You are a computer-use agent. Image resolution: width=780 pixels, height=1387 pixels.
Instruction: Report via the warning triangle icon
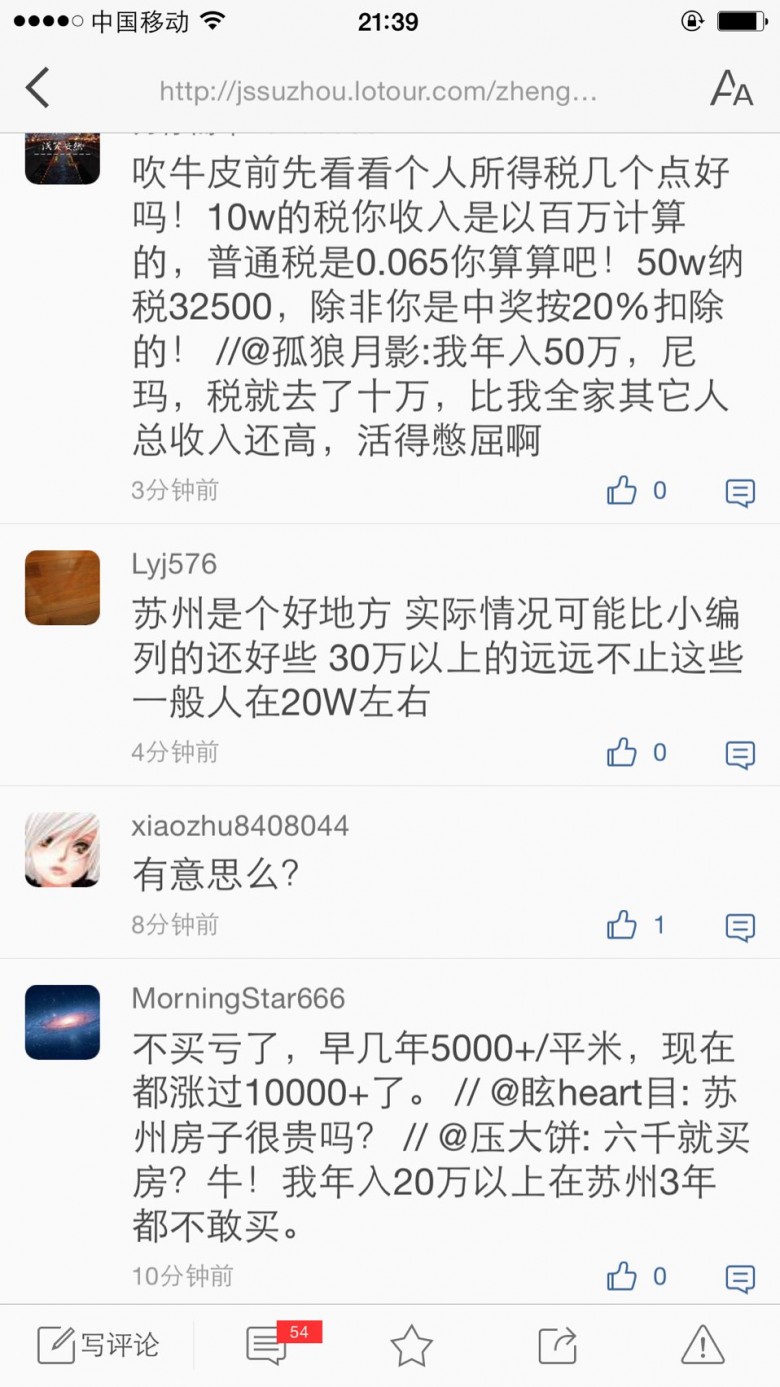(x=702, y=1346)
